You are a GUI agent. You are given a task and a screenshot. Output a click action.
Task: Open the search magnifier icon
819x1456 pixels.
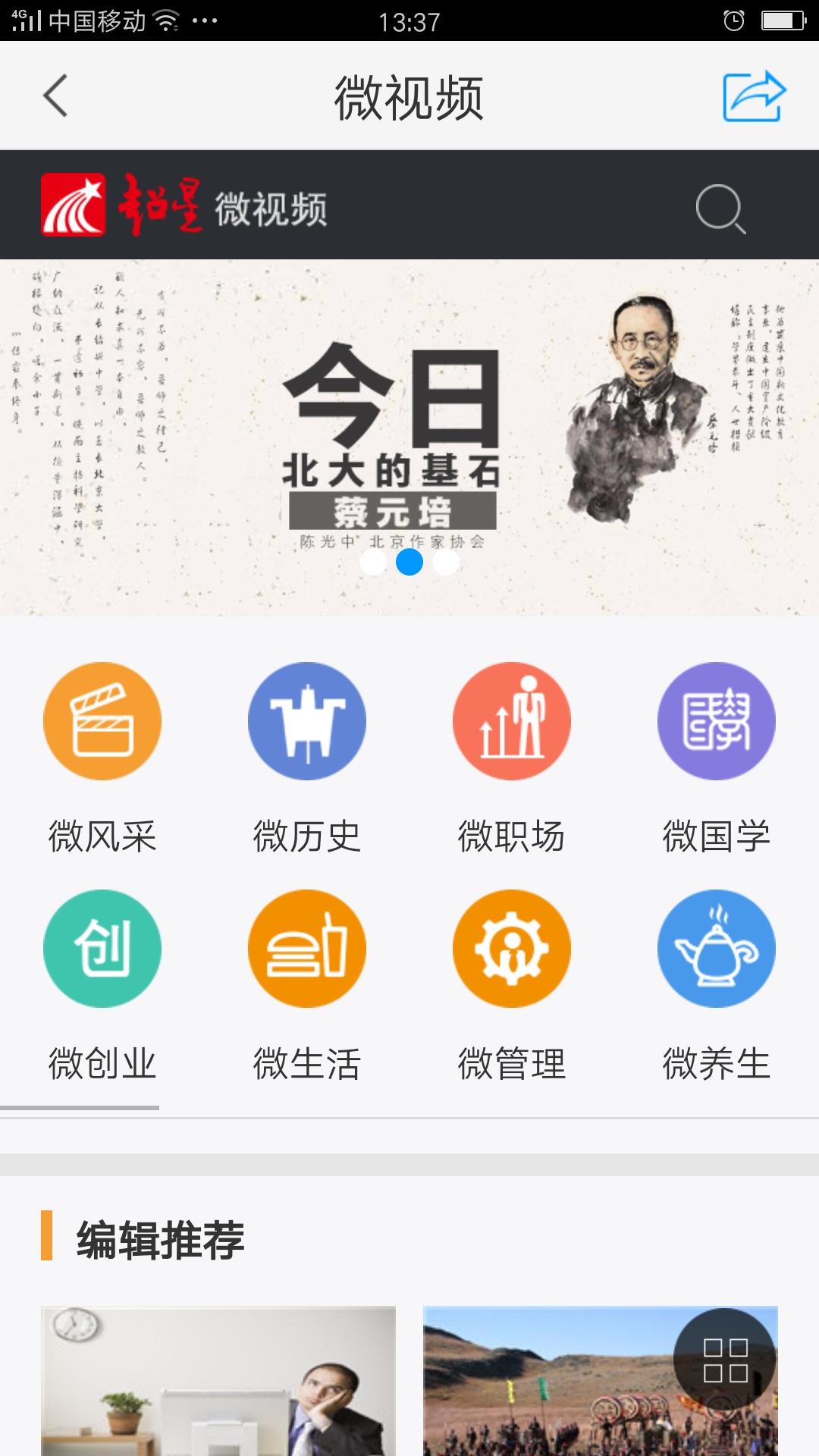click(720, 208)
